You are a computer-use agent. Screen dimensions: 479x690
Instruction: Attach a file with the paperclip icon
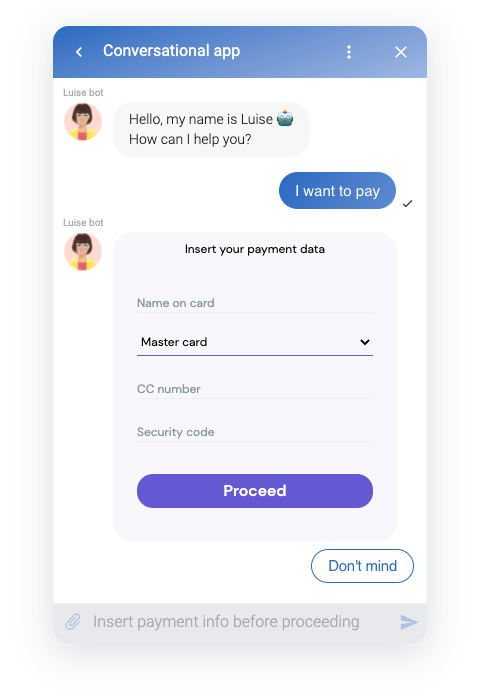click(73, 622)
